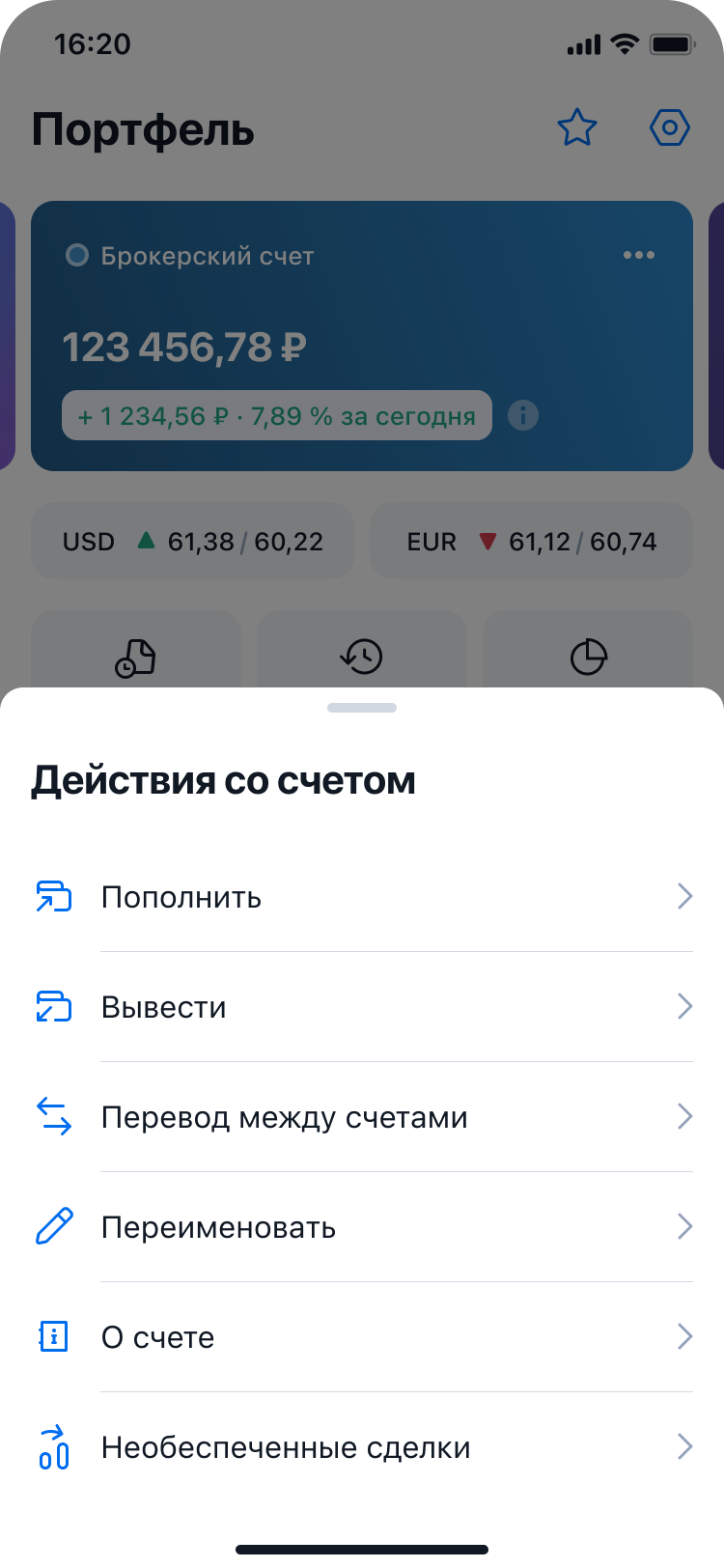This screenshot has width=724, height=1568.
Task: Open О счете account details
Action: (362, 1337)
